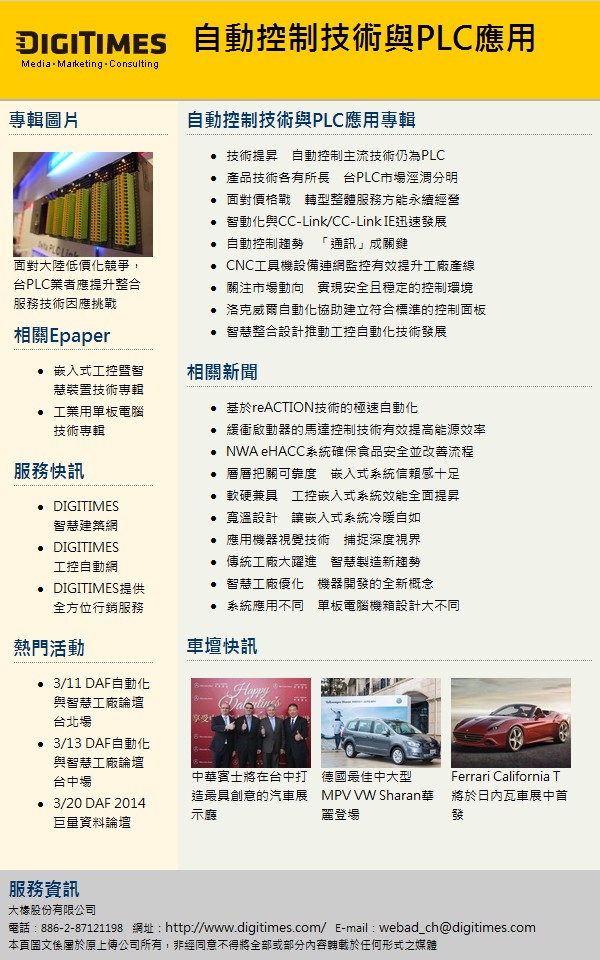This screenshot has height=960, width=600.
Task: Open the article 技術提昇 自動控制主流技術仍為PLC
Action: point(335,156)
